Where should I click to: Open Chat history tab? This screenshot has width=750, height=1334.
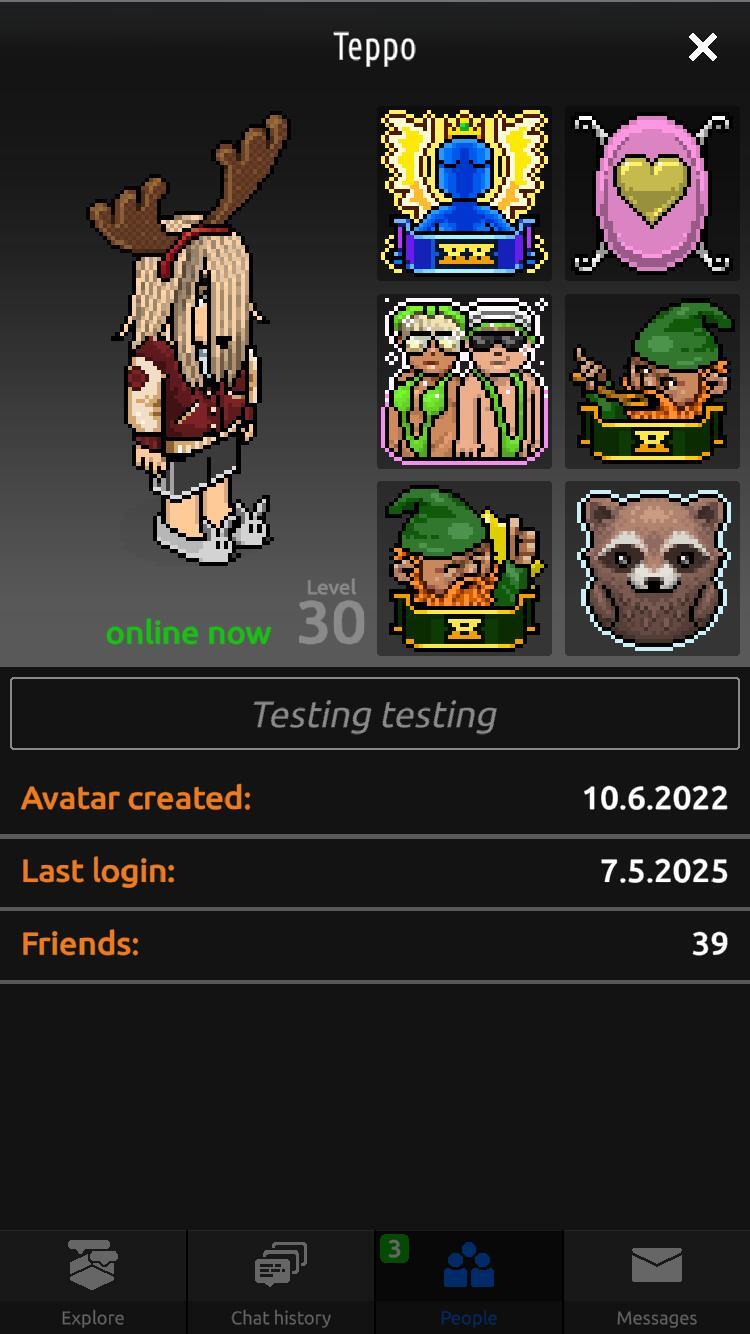click(281, 1282)
